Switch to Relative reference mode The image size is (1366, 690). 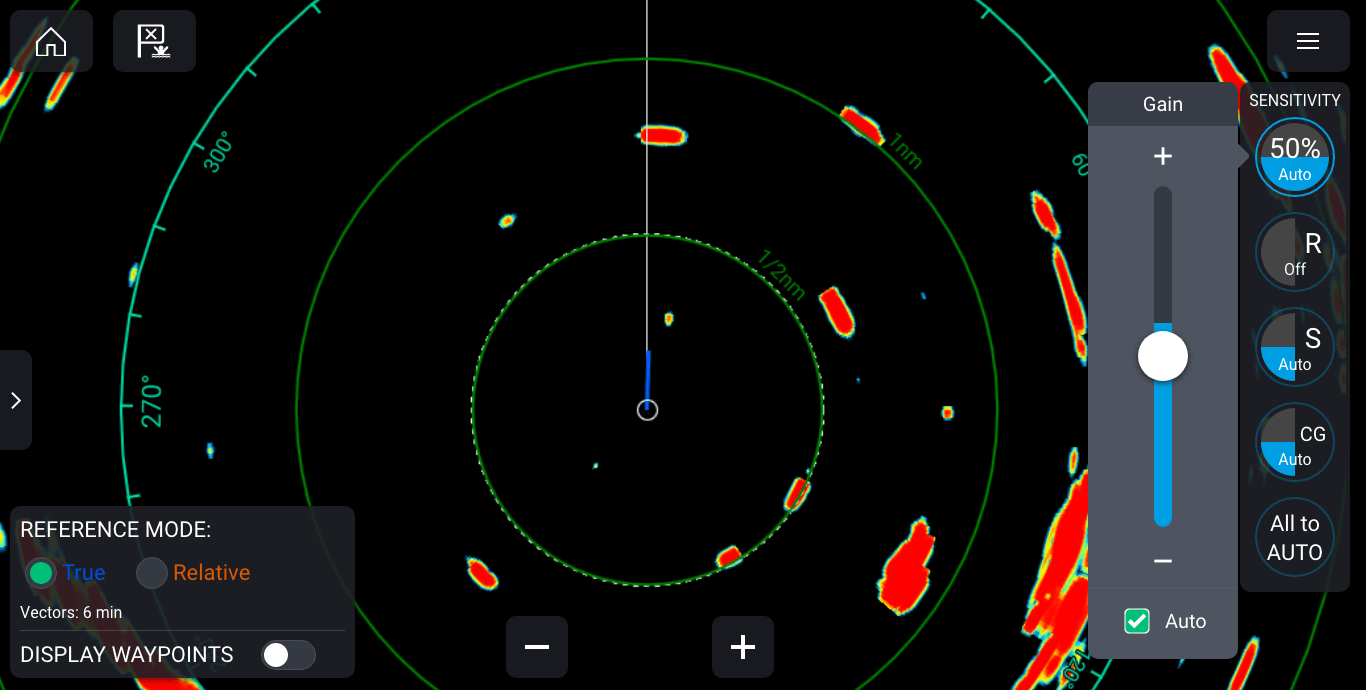click(152, 573)
